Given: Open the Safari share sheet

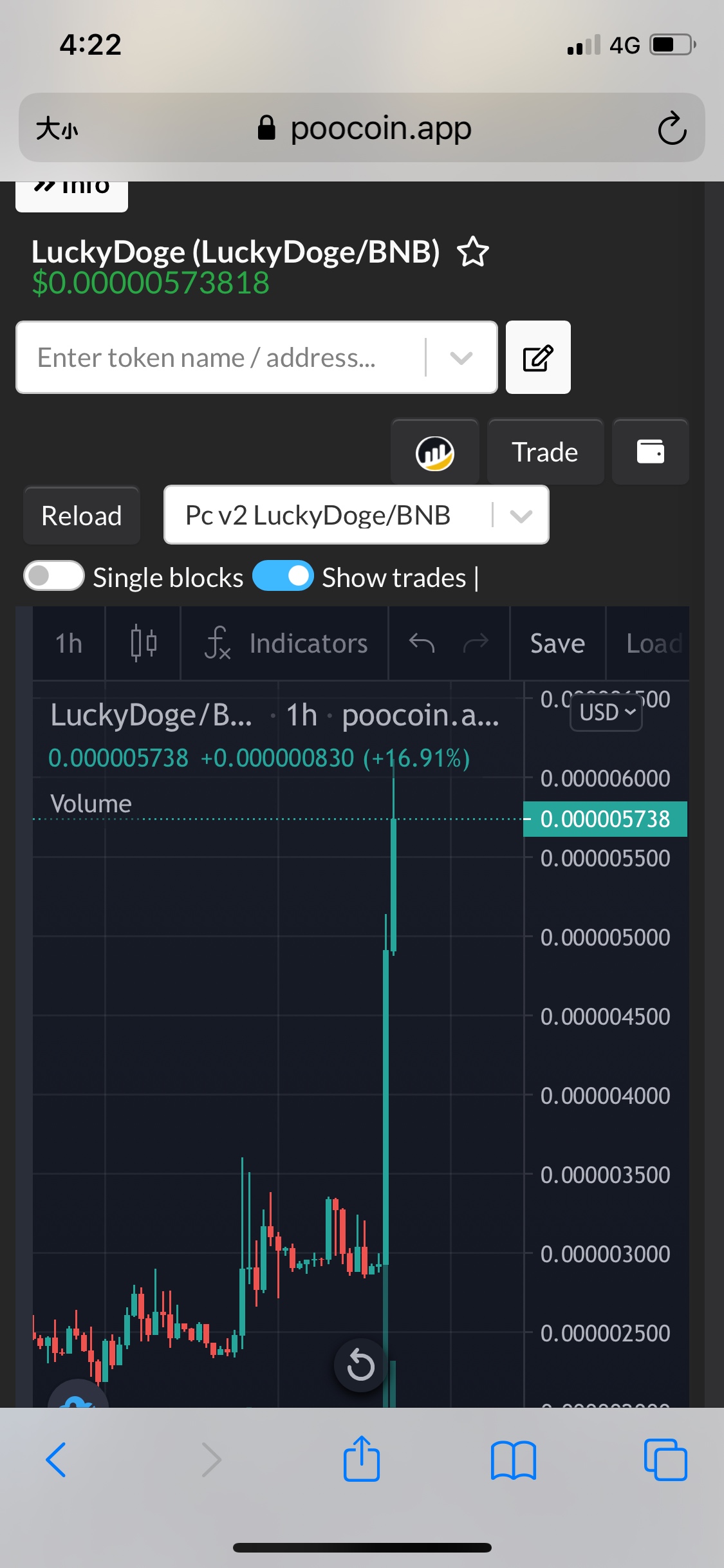Looking at the screenshot, I should point(362,1459).
